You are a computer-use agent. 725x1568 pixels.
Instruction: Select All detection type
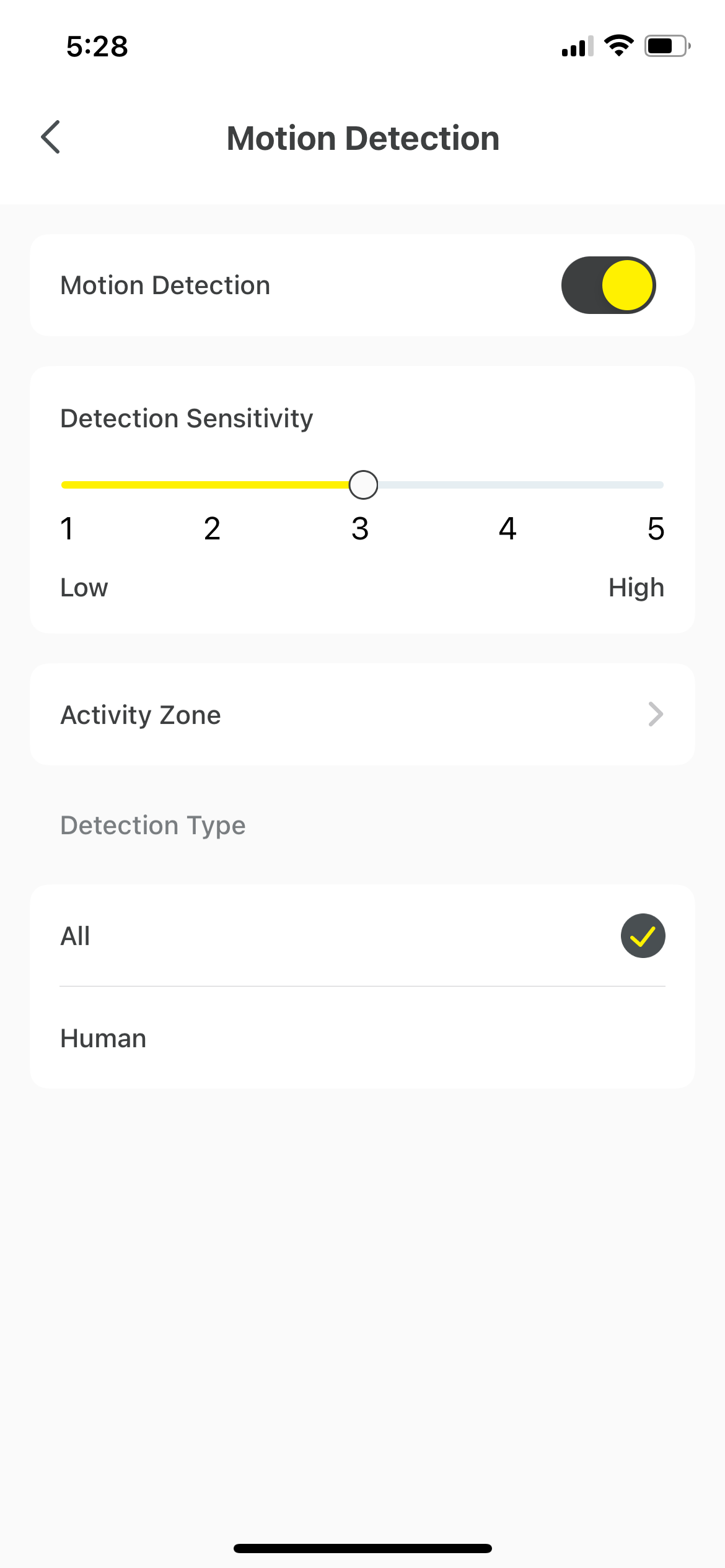(362, 936)
